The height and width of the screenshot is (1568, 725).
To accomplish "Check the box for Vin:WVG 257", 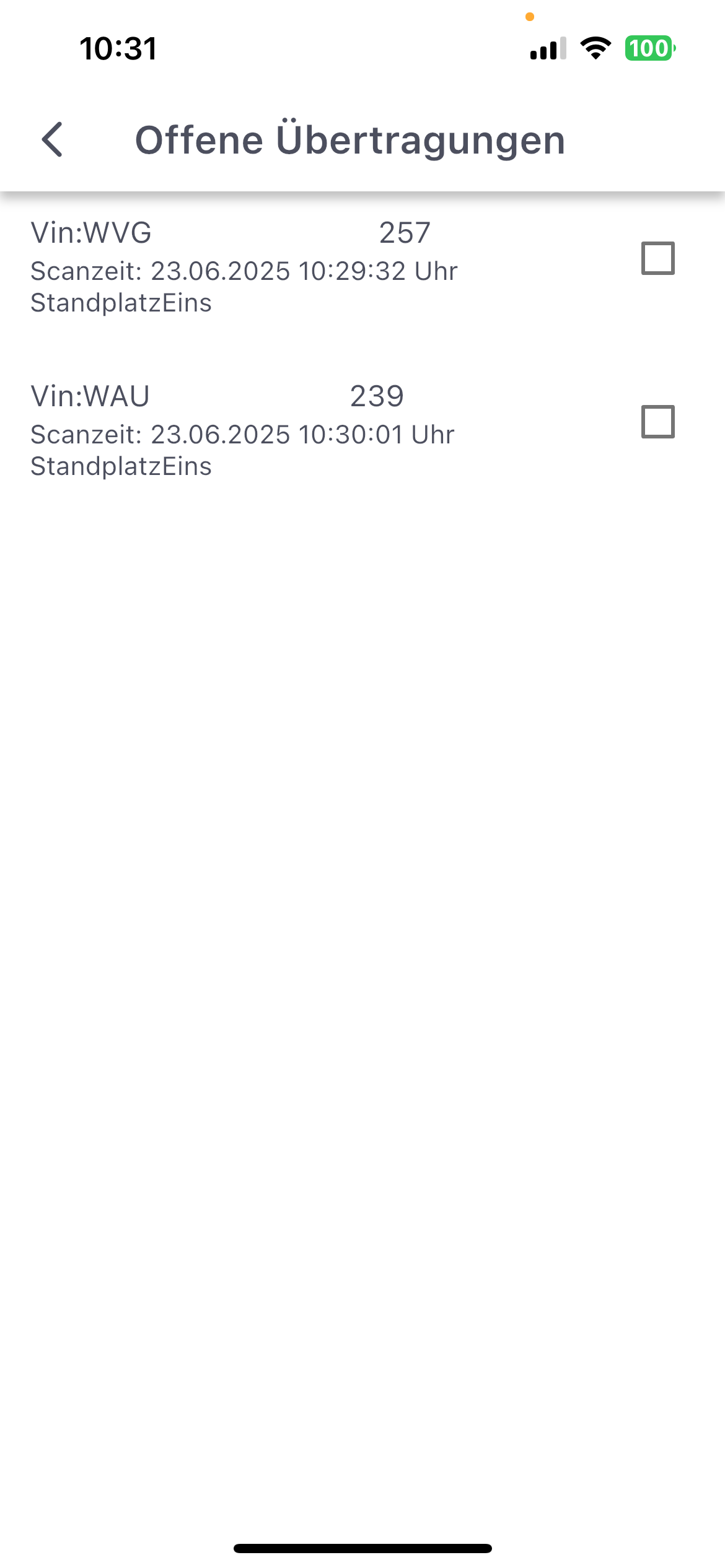I will pyautogui.click(x=657, y=258).
